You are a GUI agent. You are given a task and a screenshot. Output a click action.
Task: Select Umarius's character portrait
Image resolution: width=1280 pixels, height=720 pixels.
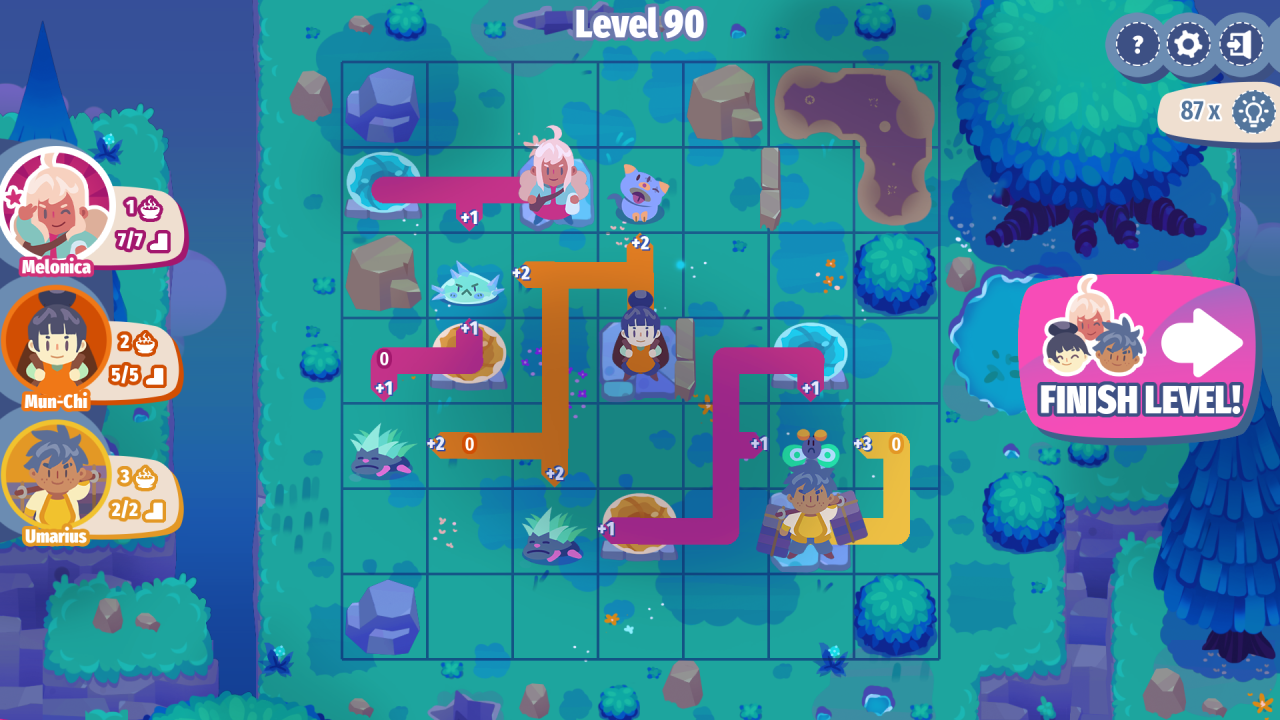56,477
